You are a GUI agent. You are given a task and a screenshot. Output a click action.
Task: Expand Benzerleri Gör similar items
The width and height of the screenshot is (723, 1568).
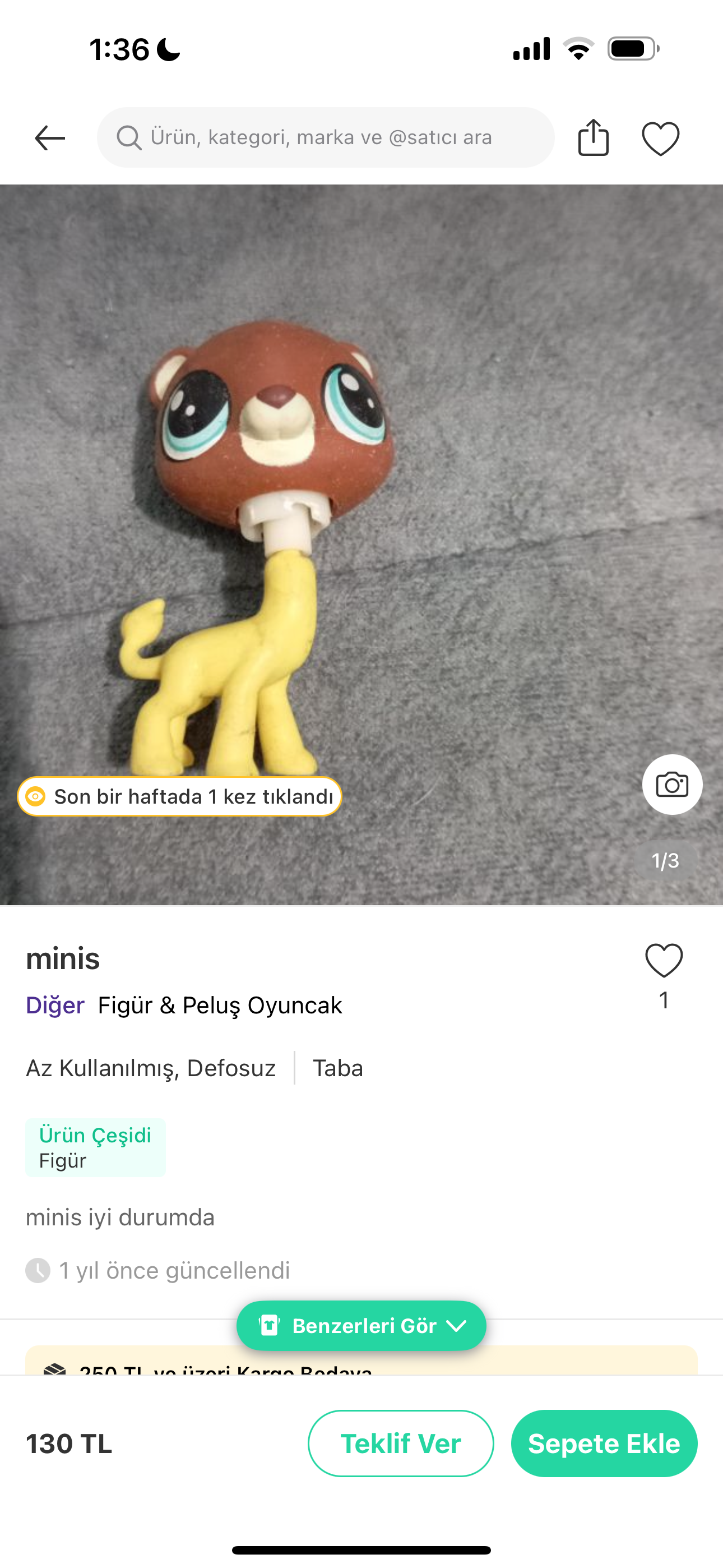[361, 1326]
